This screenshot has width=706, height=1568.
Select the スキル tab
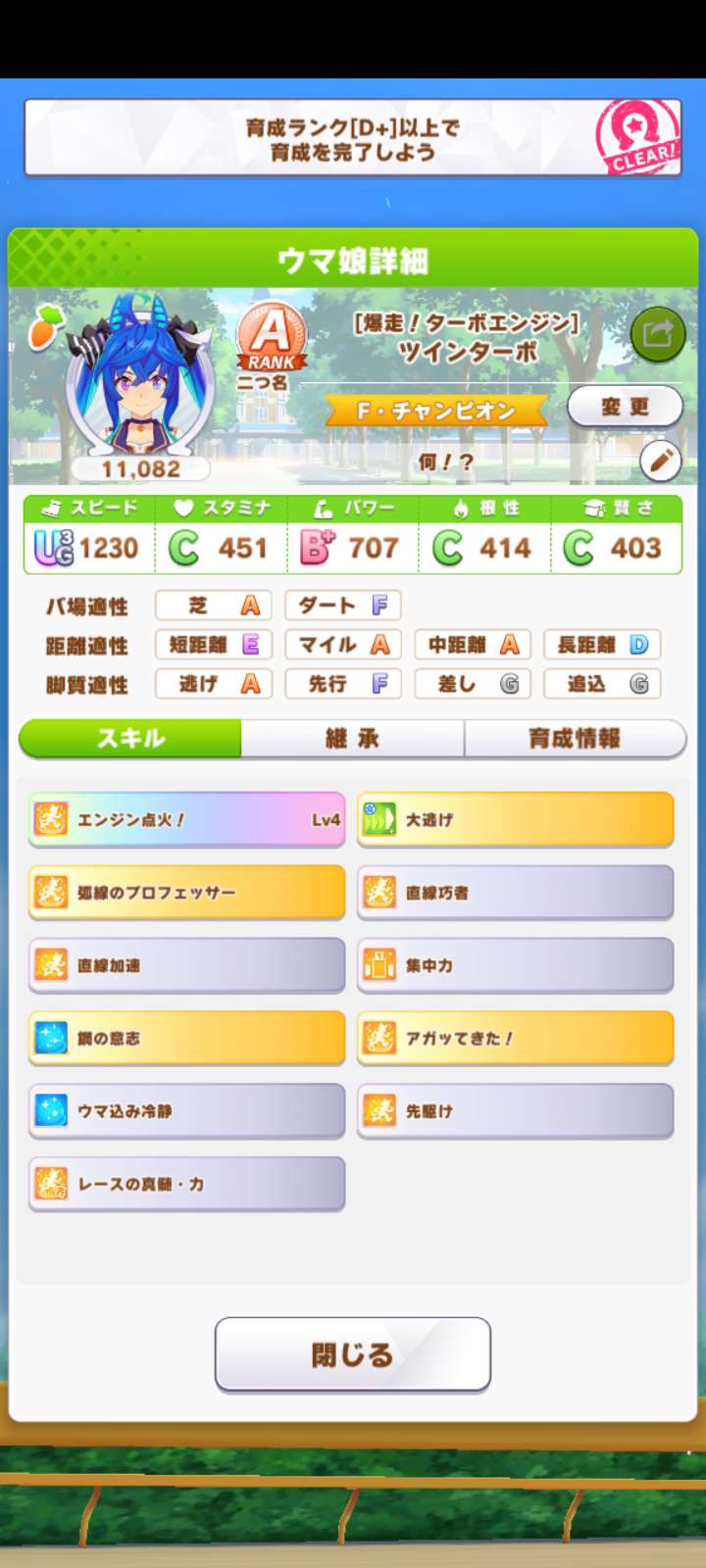tap(130, 739)
